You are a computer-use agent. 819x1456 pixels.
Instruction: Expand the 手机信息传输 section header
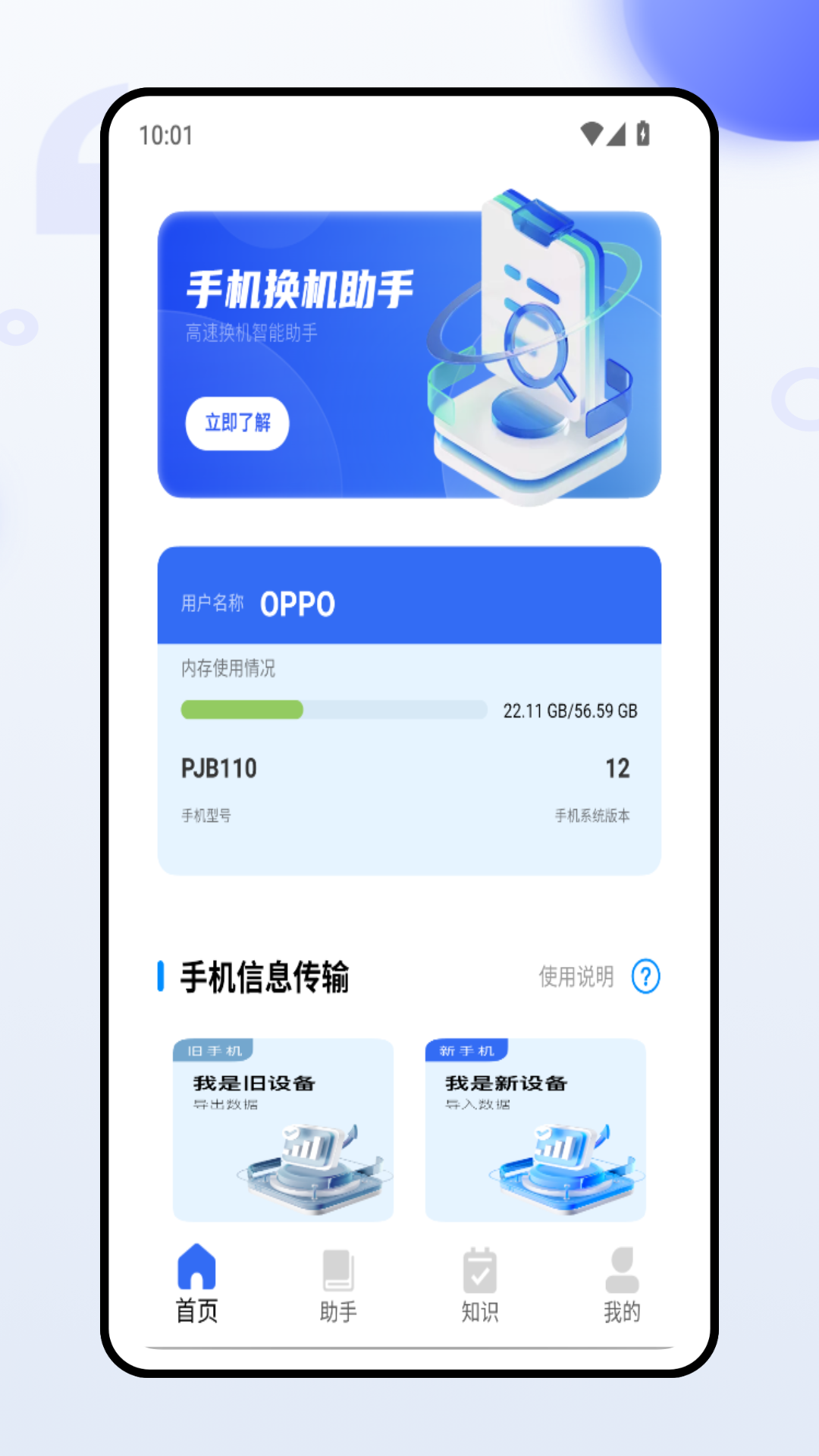(x=265, y=978)
